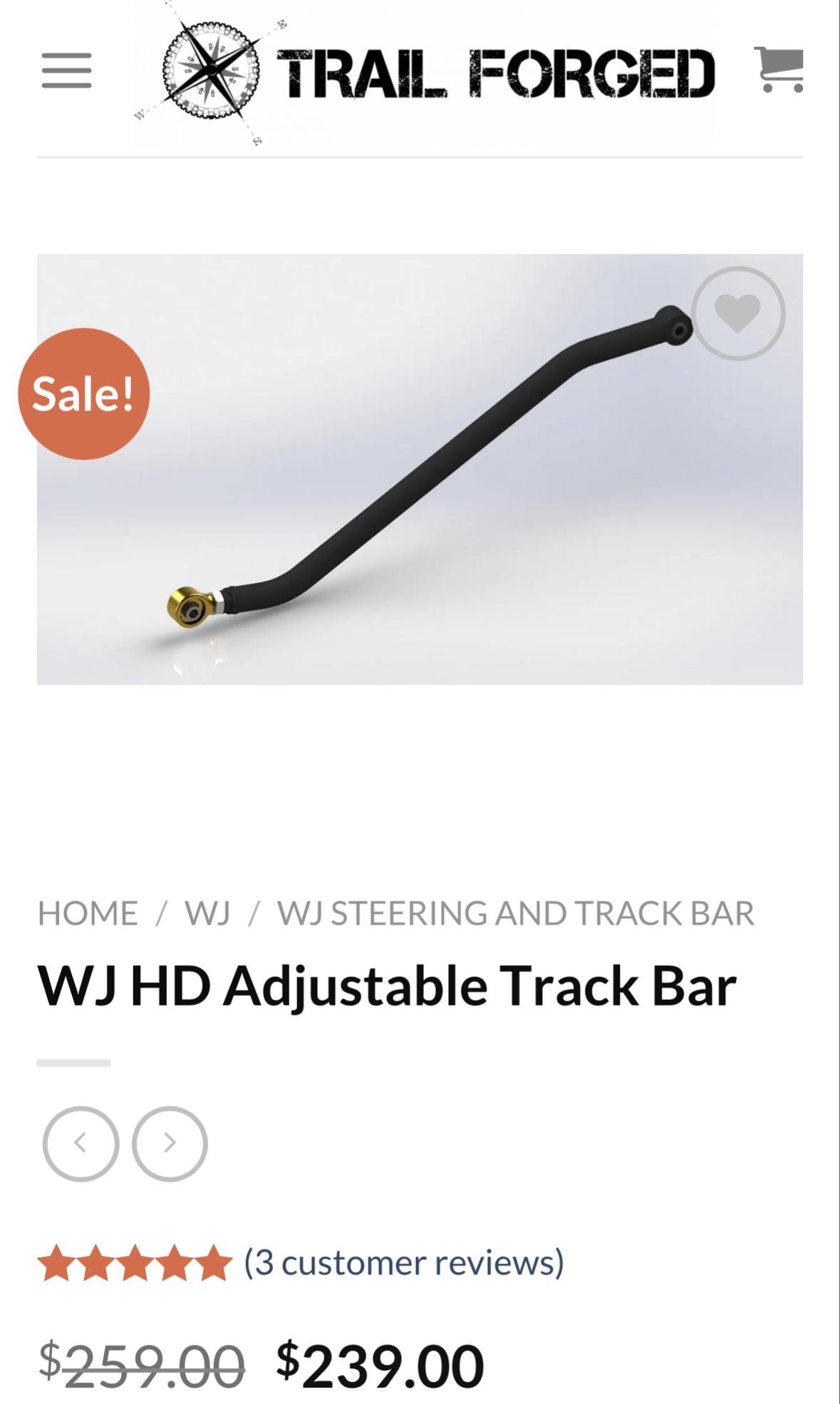Read the 3 customer reviews
840x1404 pixels.
tap(404, 1262)
